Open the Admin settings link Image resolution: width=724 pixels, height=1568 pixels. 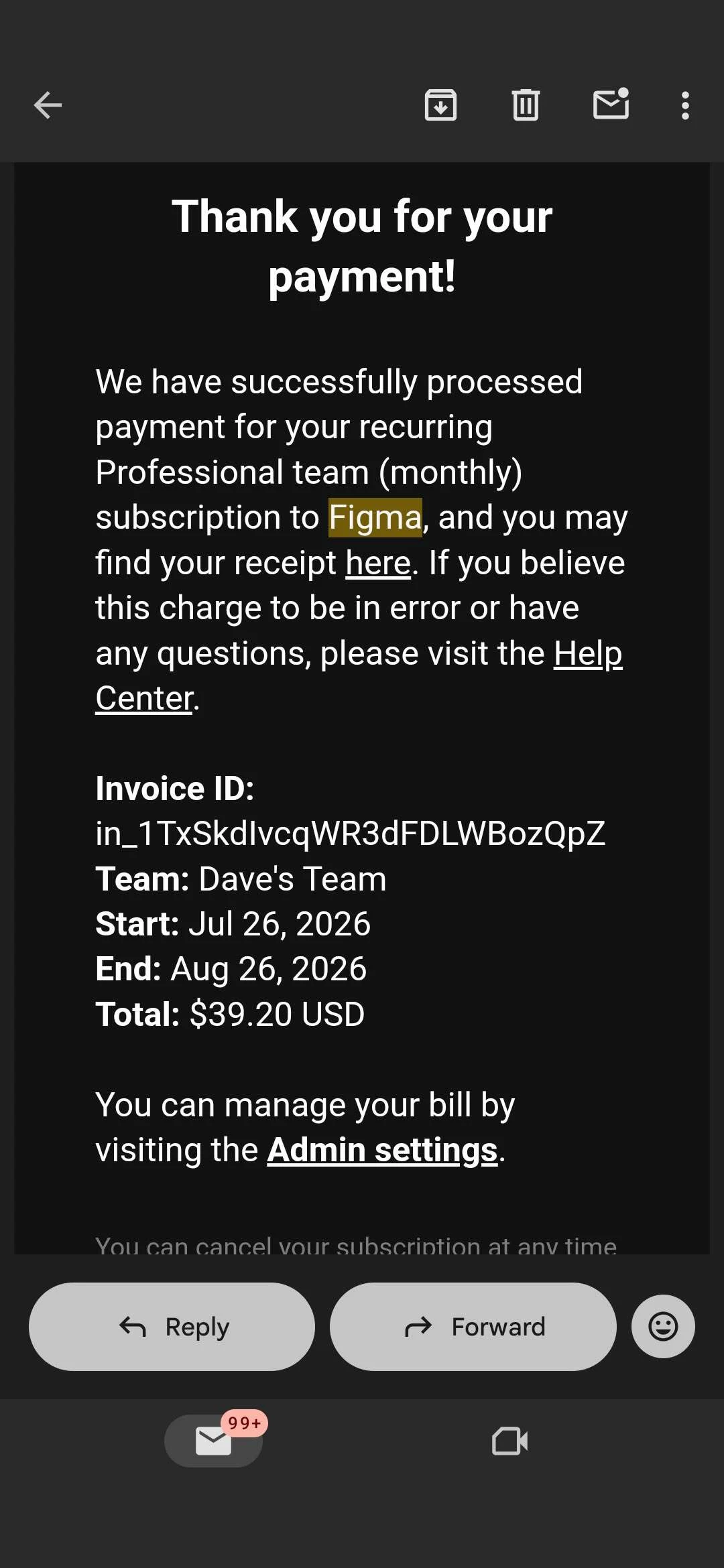click(382, 1150)
